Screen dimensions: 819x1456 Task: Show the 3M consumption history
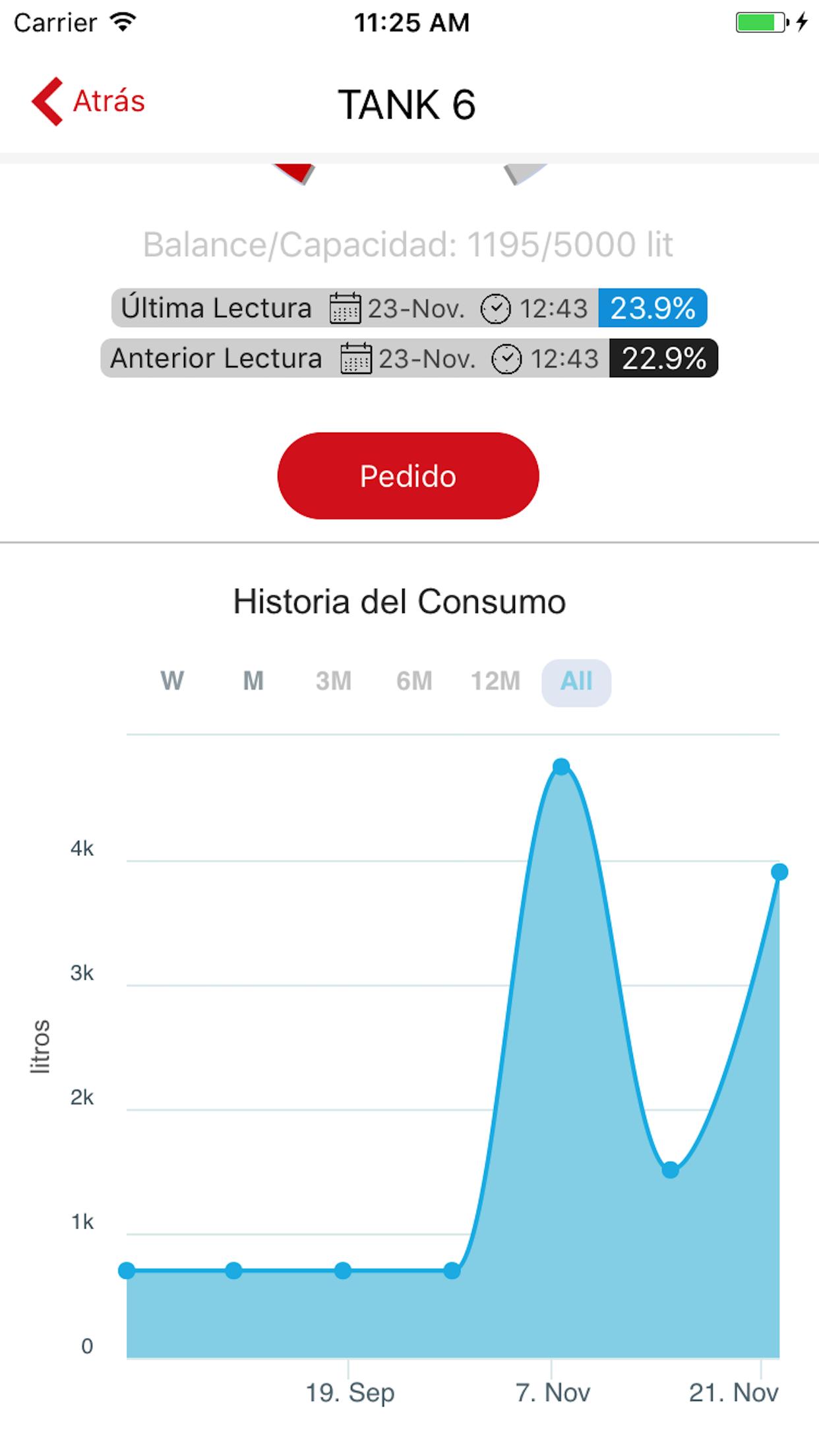(x=334, y=681)
